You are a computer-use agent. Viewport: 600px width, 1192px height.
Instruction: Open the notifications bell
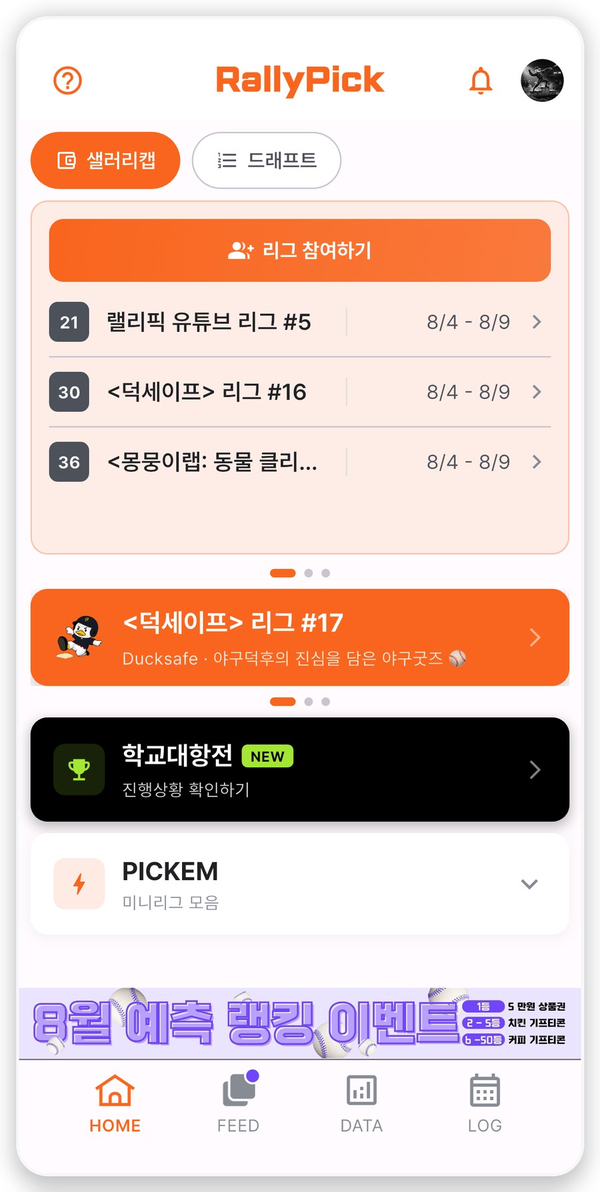point(481,80)
